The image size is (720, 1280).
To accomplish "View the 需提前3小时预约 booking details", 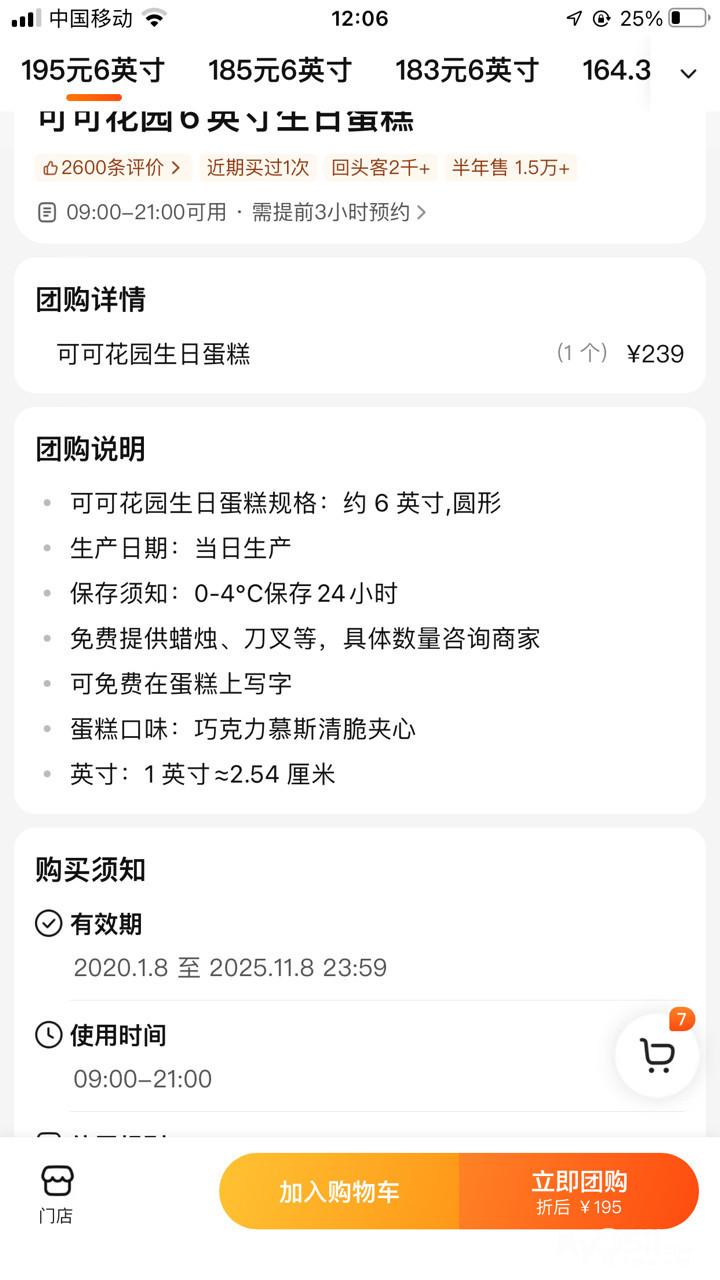I will coord(338,212).
